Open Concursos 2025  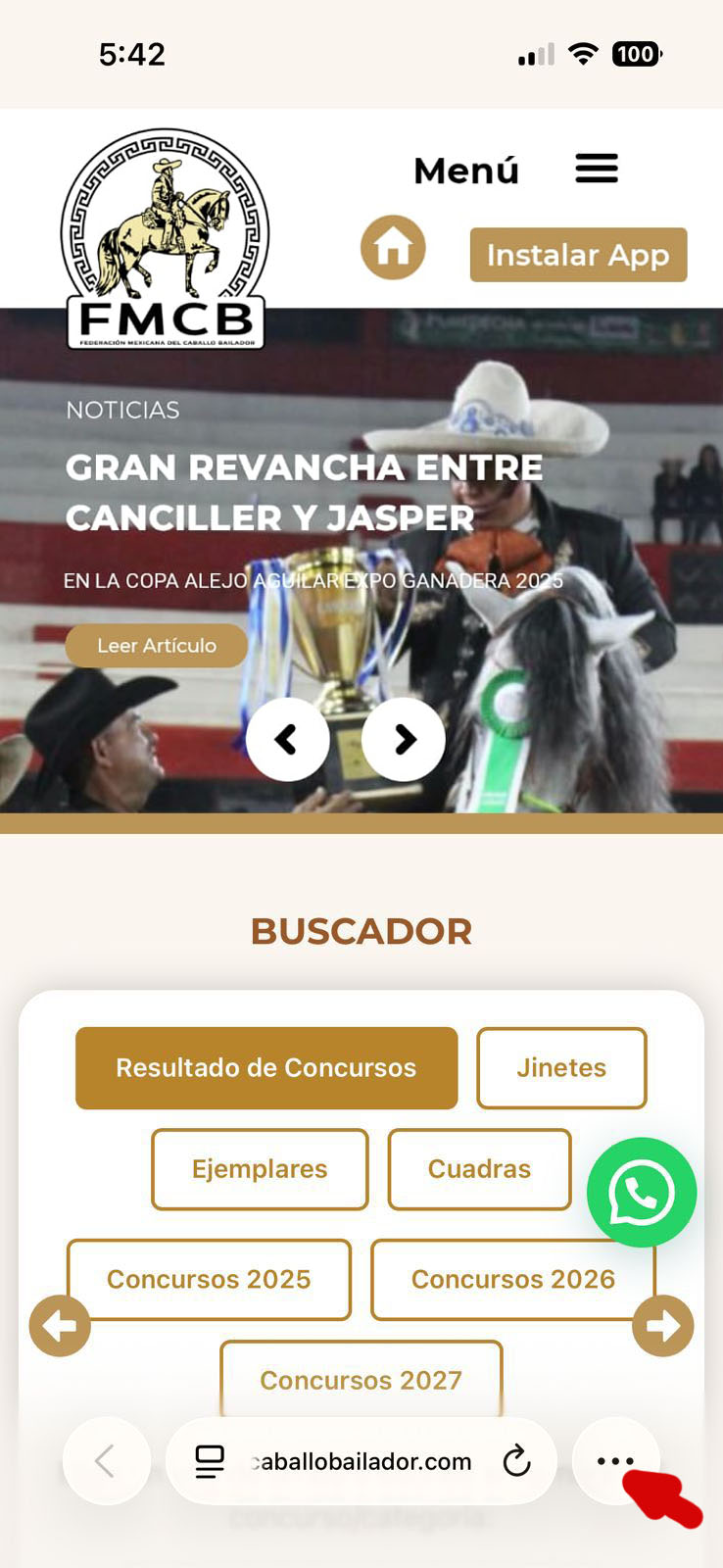(209, 1279)
